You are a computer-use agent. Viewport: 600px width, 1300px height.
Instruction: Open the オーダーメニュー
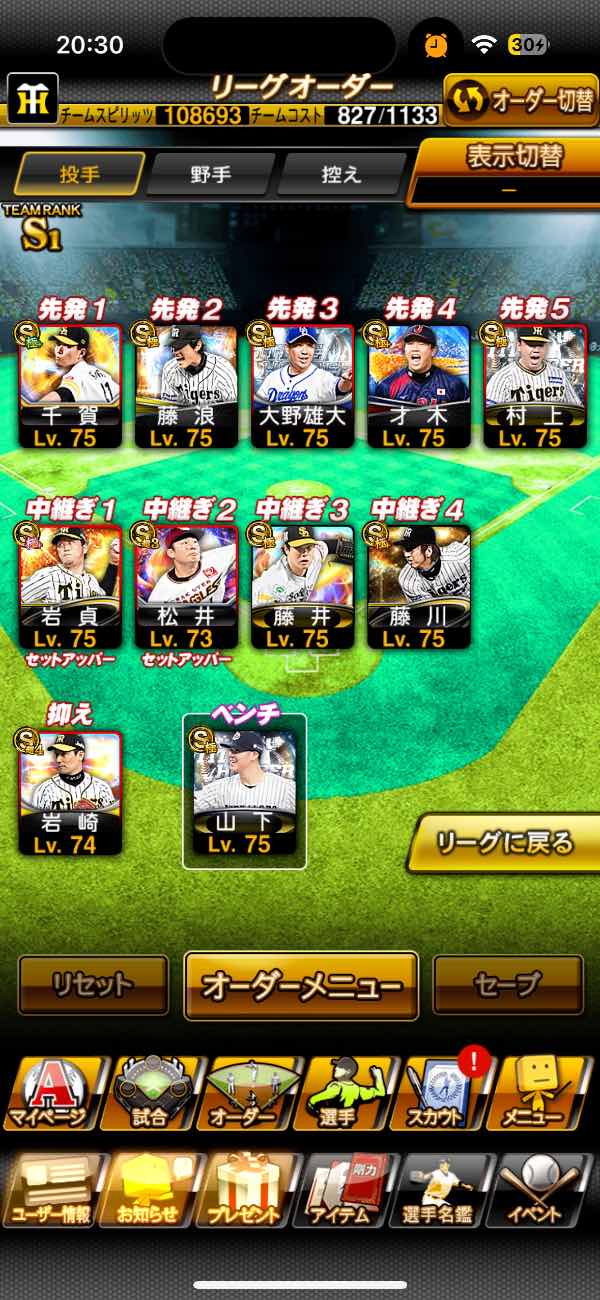(x=301, y=985)
